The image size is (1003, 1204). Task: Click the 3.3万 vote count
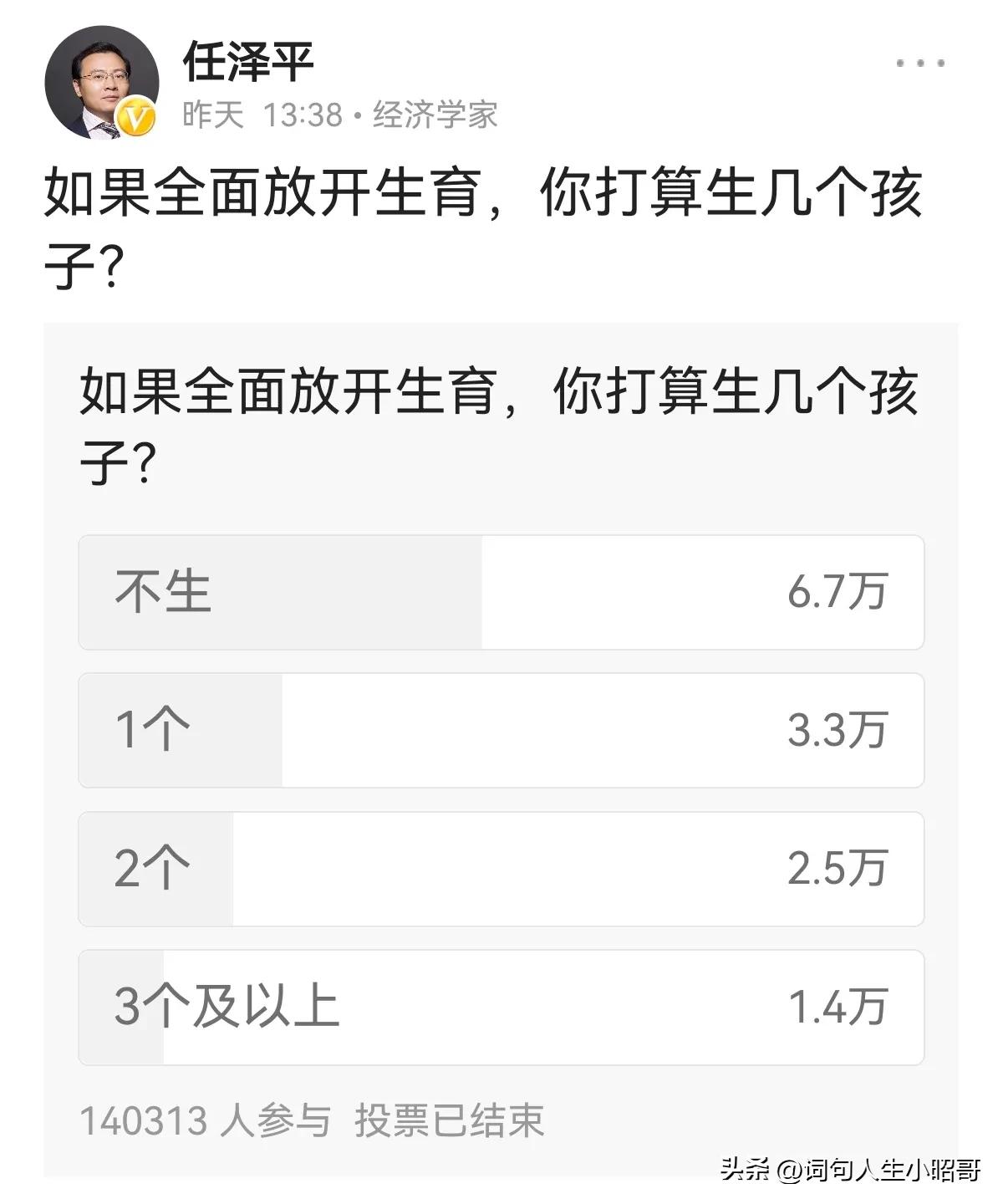tap(840, 729)
